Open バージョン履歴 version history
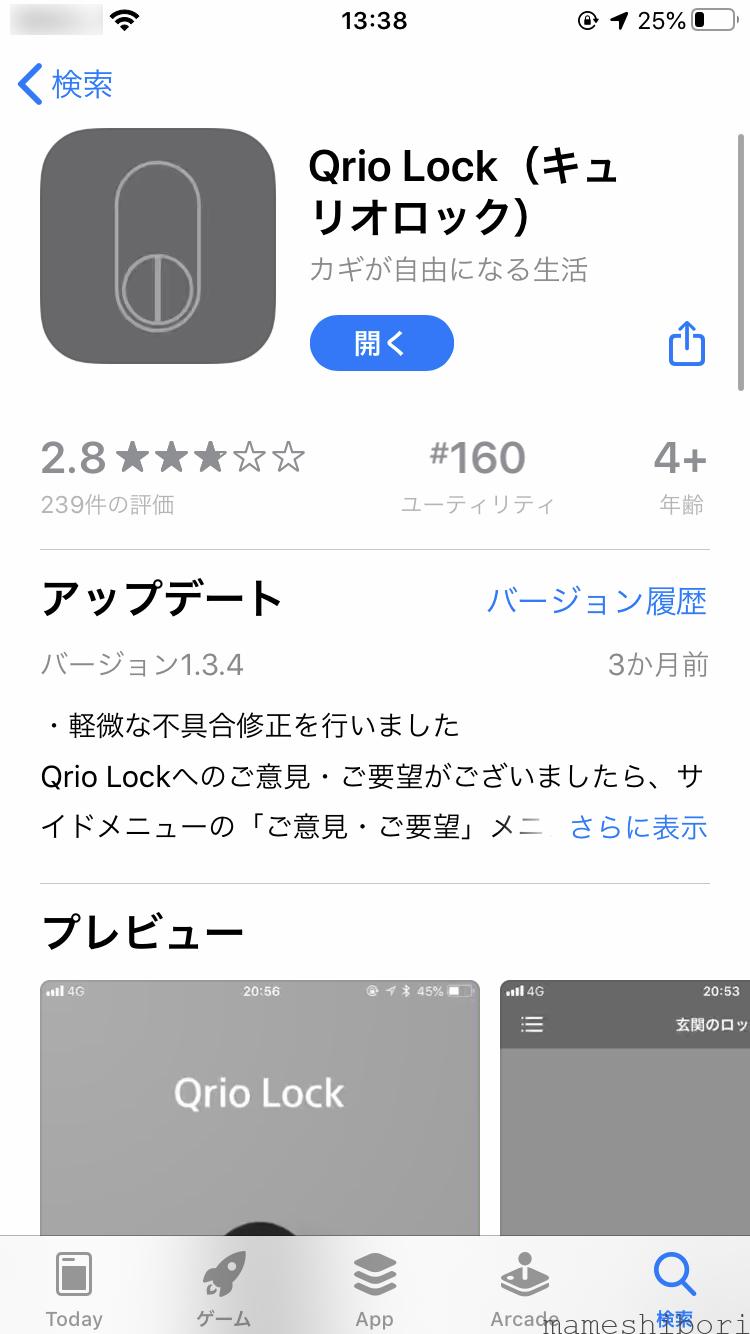 [596, 601]
